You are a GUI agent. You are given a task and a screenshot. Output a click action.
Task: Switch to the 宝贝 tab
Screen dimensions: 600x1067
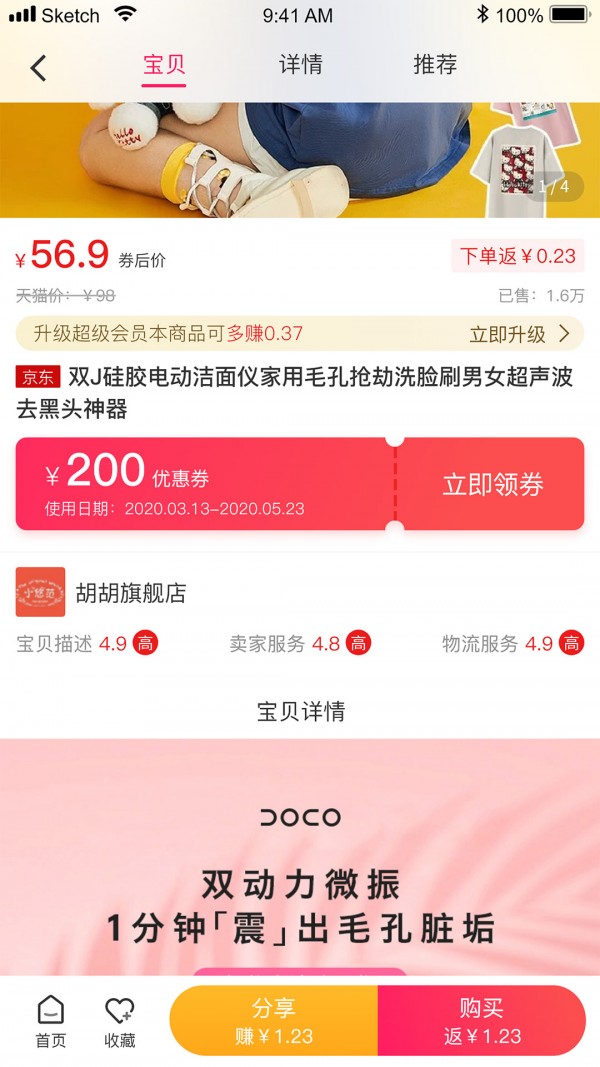coord(164,66)
